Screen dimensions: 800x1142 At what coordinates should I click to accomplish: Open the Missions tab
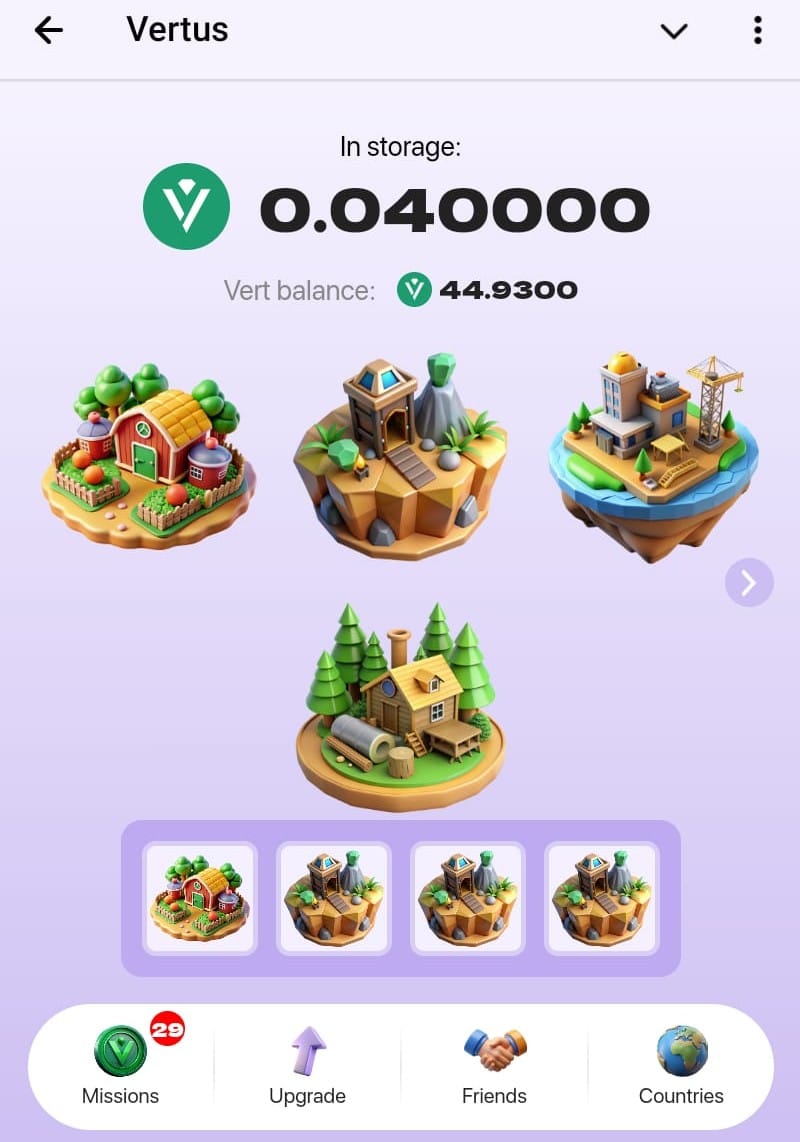coord(120,1066)
